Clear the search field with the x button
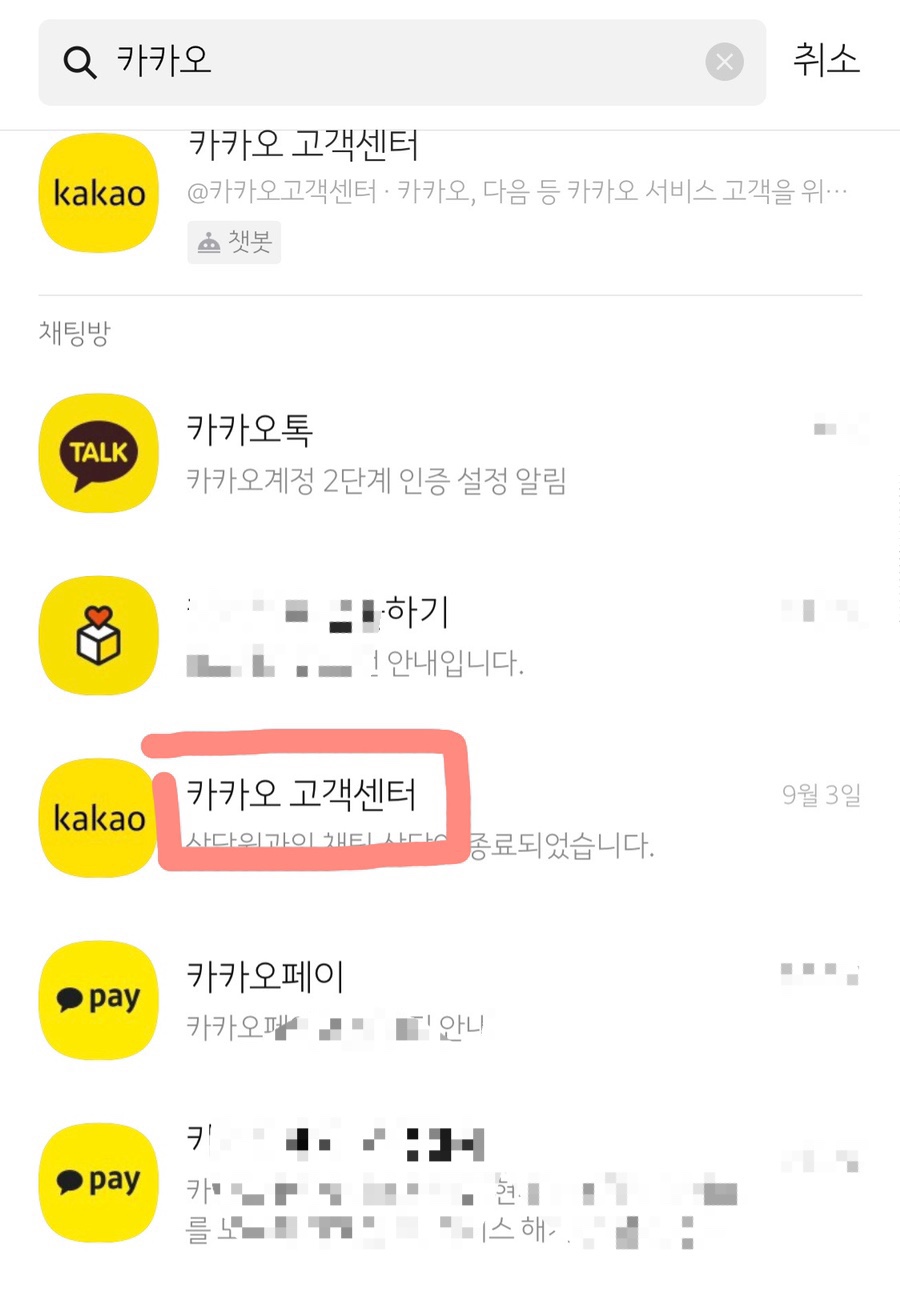900x1304 pixels. [x=724, y=61]
